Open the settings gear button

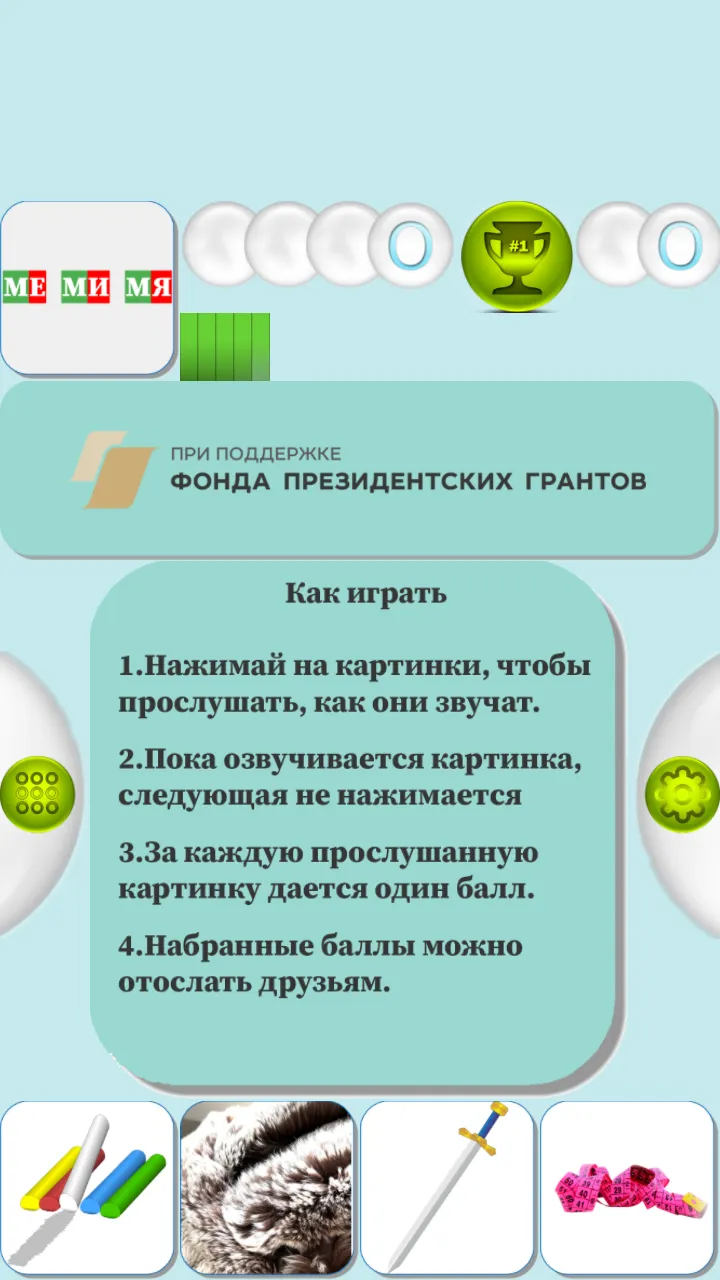pyautogui.click(x=683, y=795)
